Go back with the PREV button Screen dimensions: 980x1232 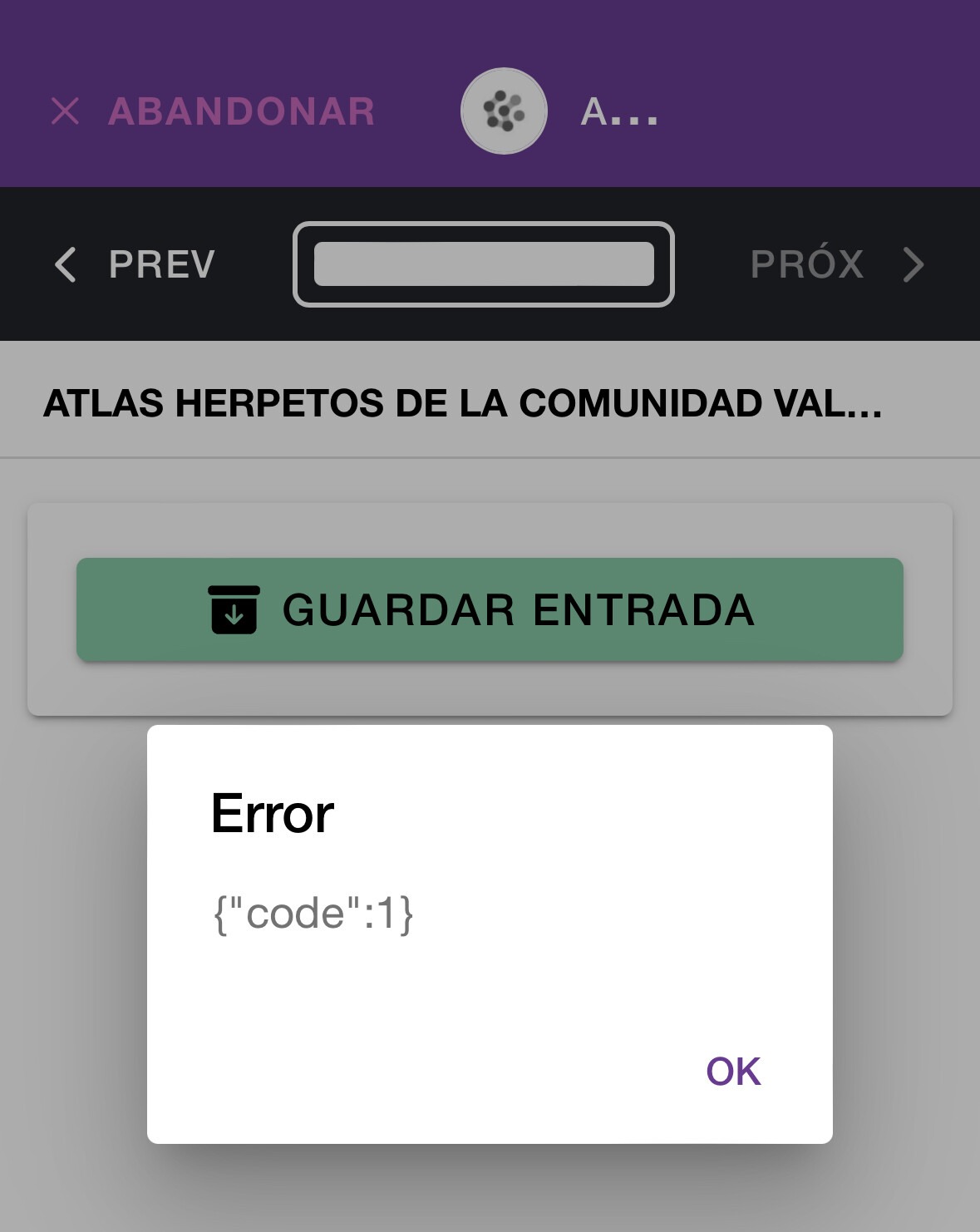click(x=135, y=265)
